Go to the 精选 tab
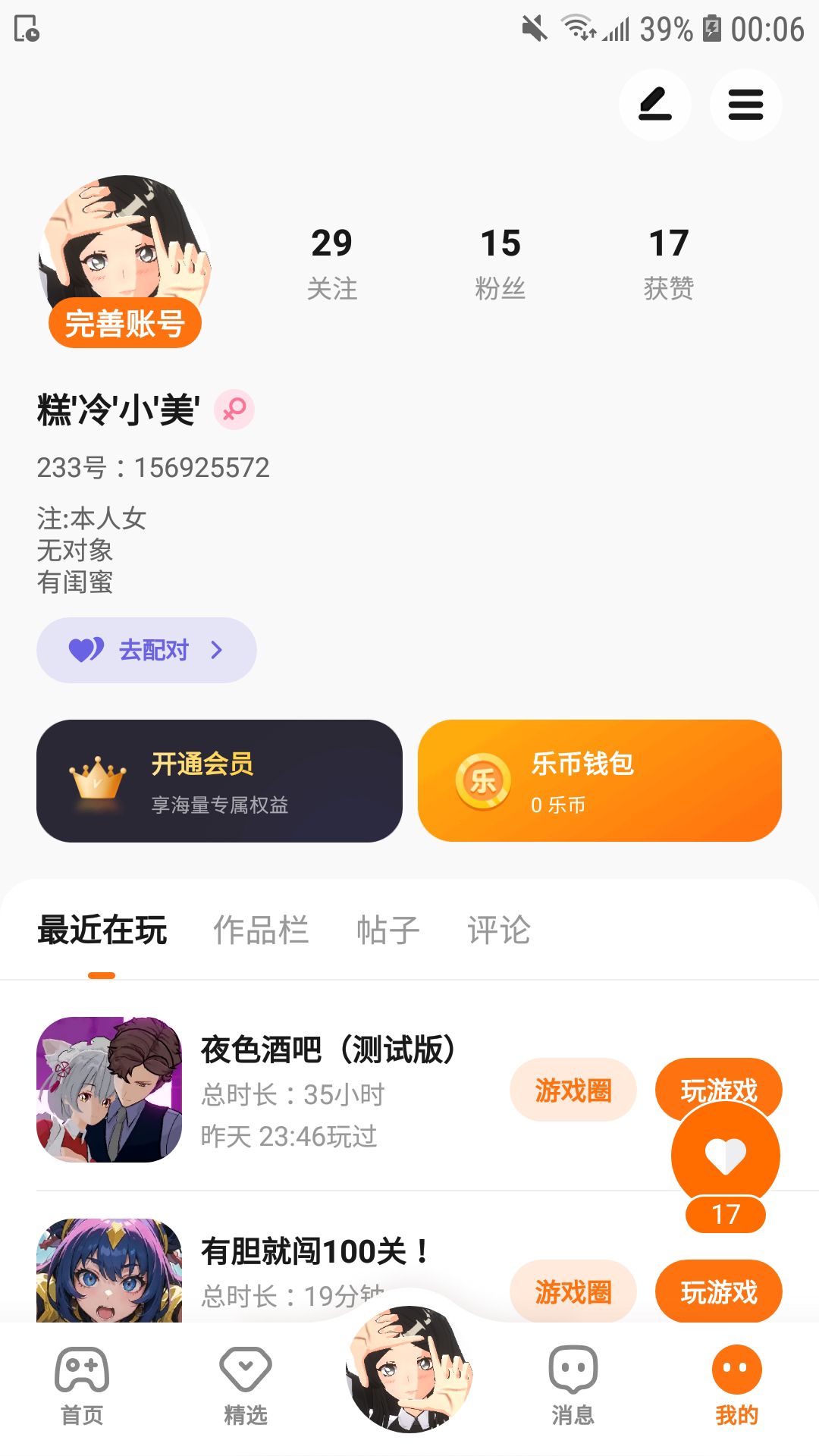This screenshot has height=1456, width=819. [246, 1385]
